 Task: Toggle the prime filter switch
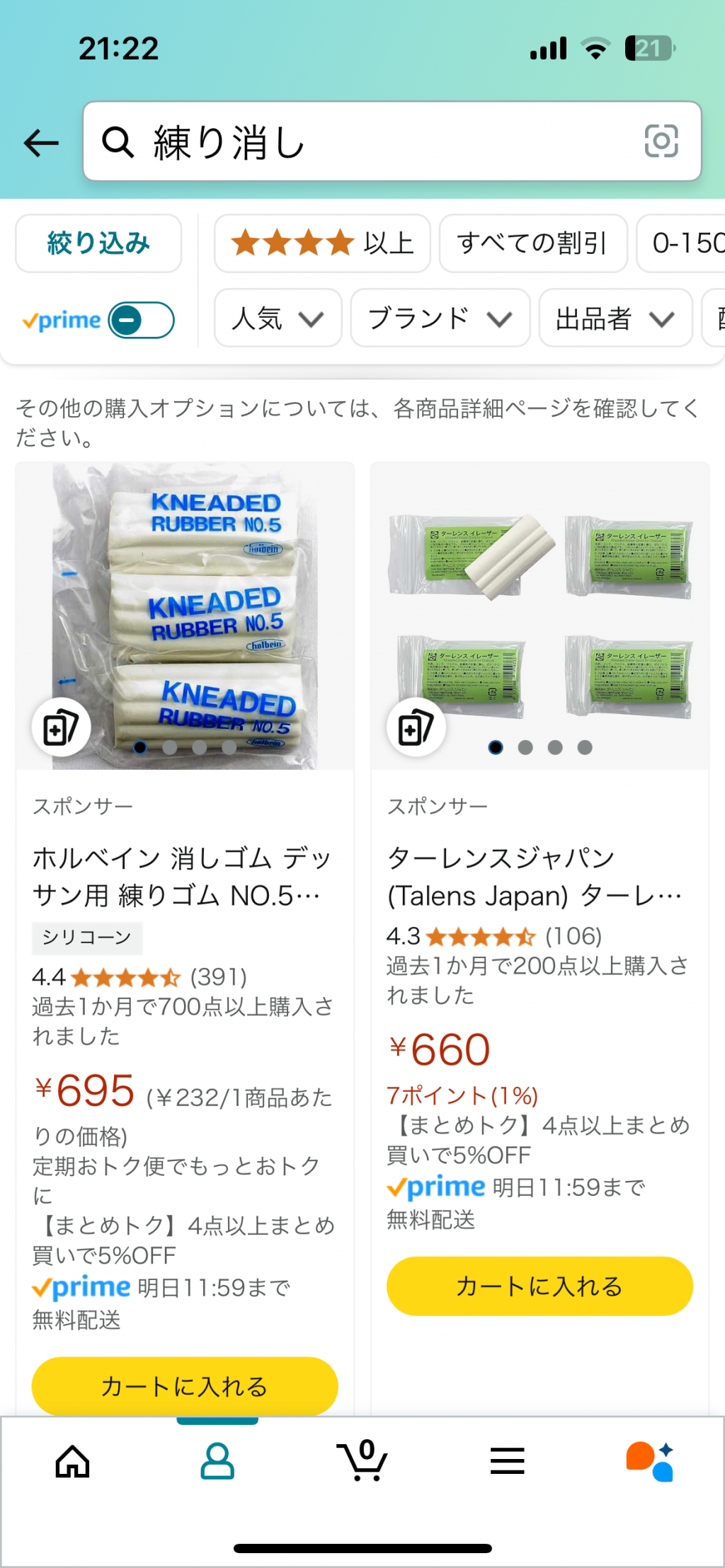[142, 320]
